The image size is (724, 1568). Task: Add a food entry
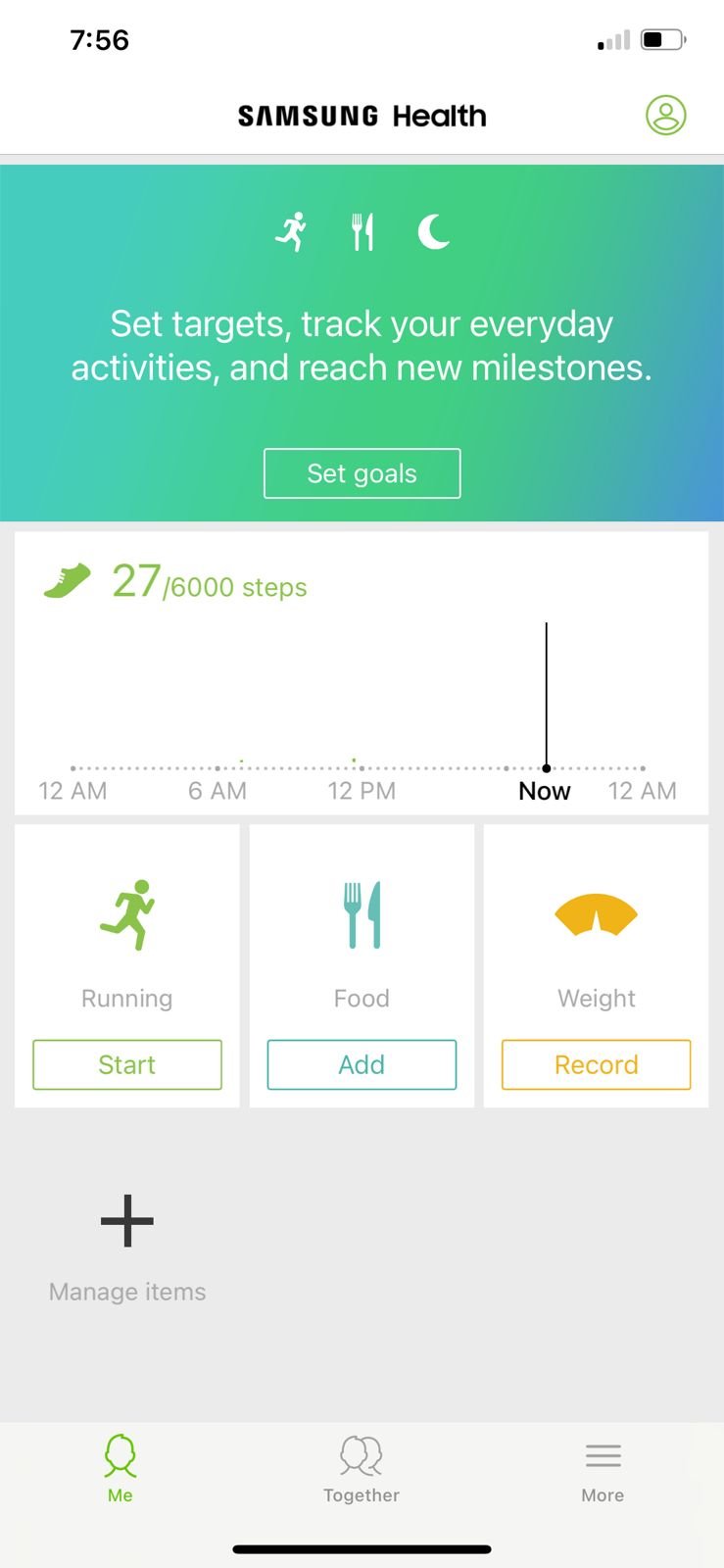pyautogui.click(x=362, y=1064)
